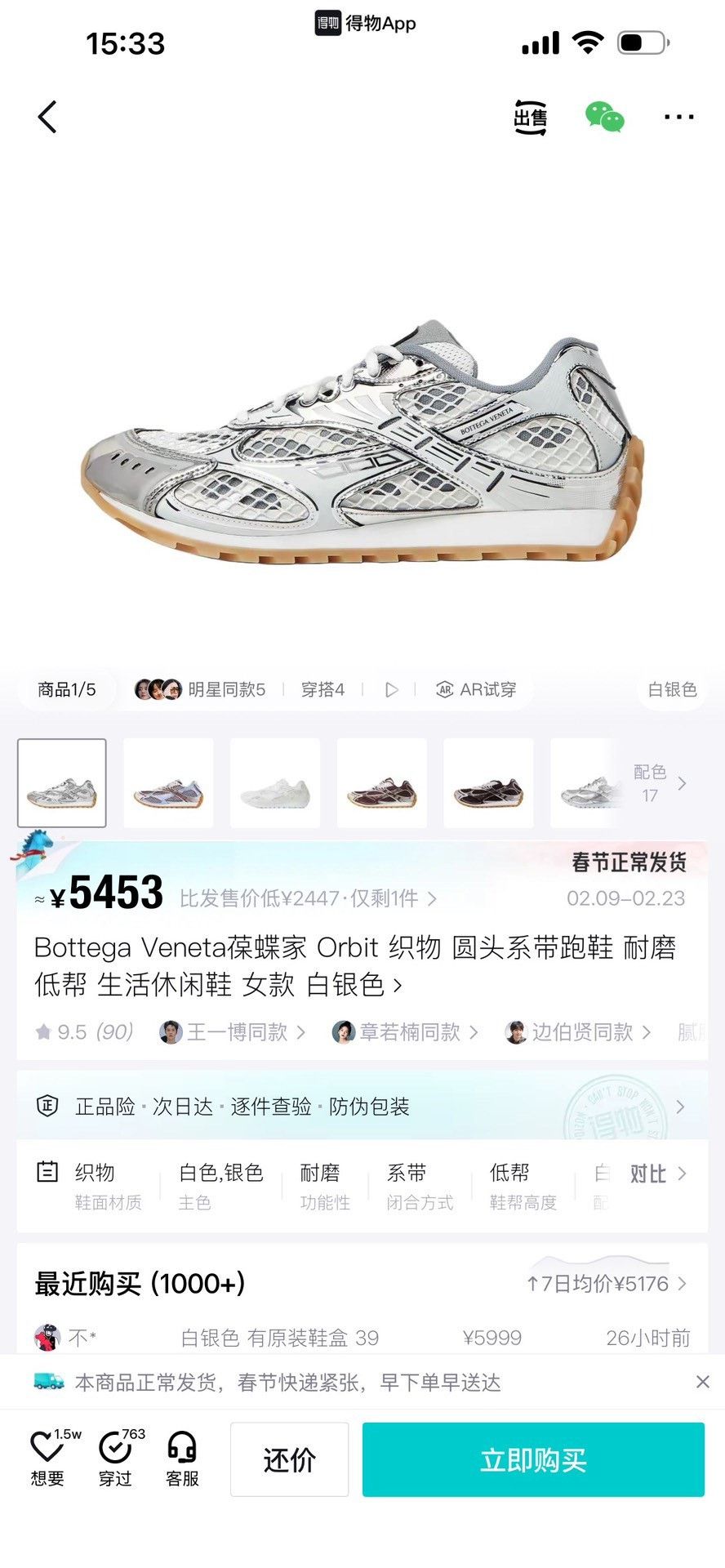Switch to the 穿搭4 outfits tab
Viewport: 725px width, 1568px height.
pyautogui.click(x=322, y=690)
